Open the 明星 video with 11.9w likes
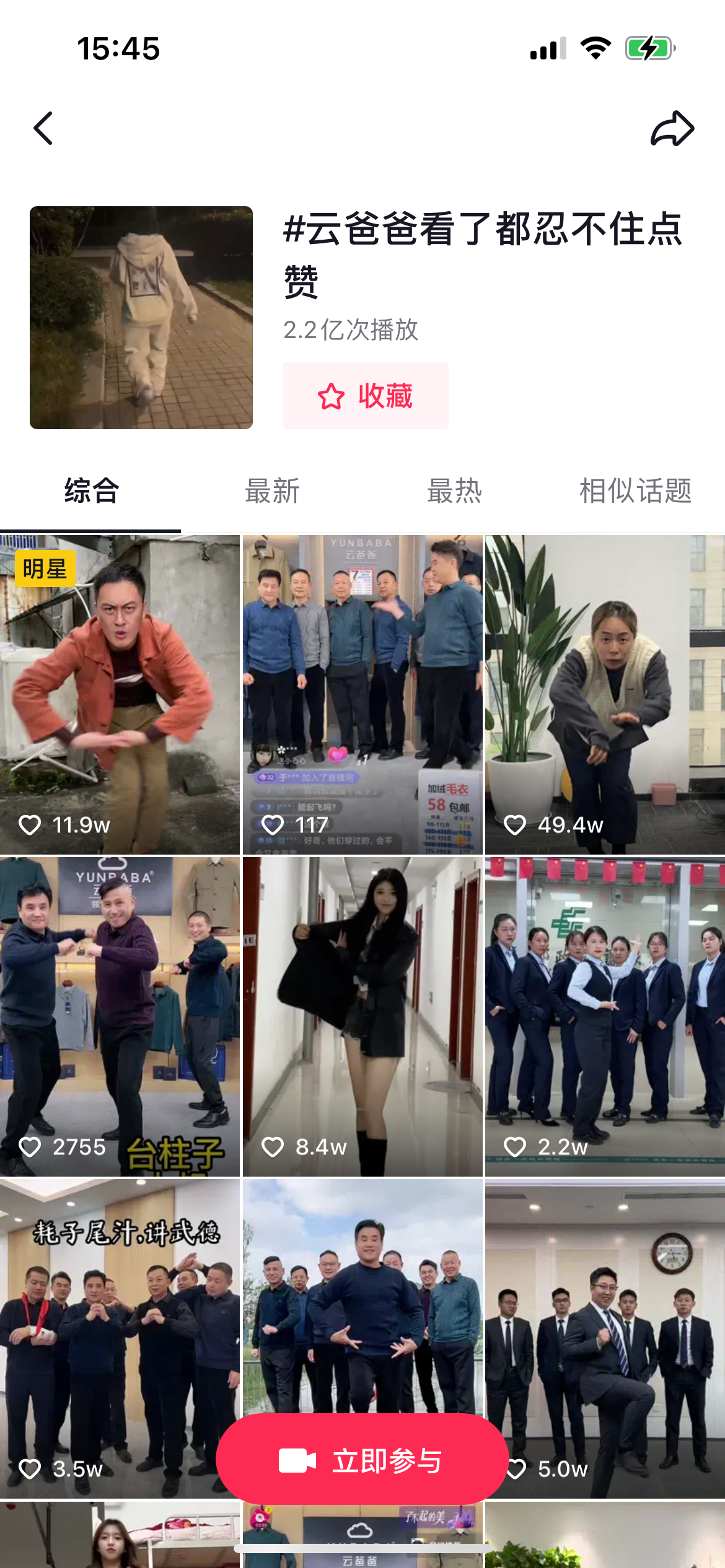 [120, 694]
